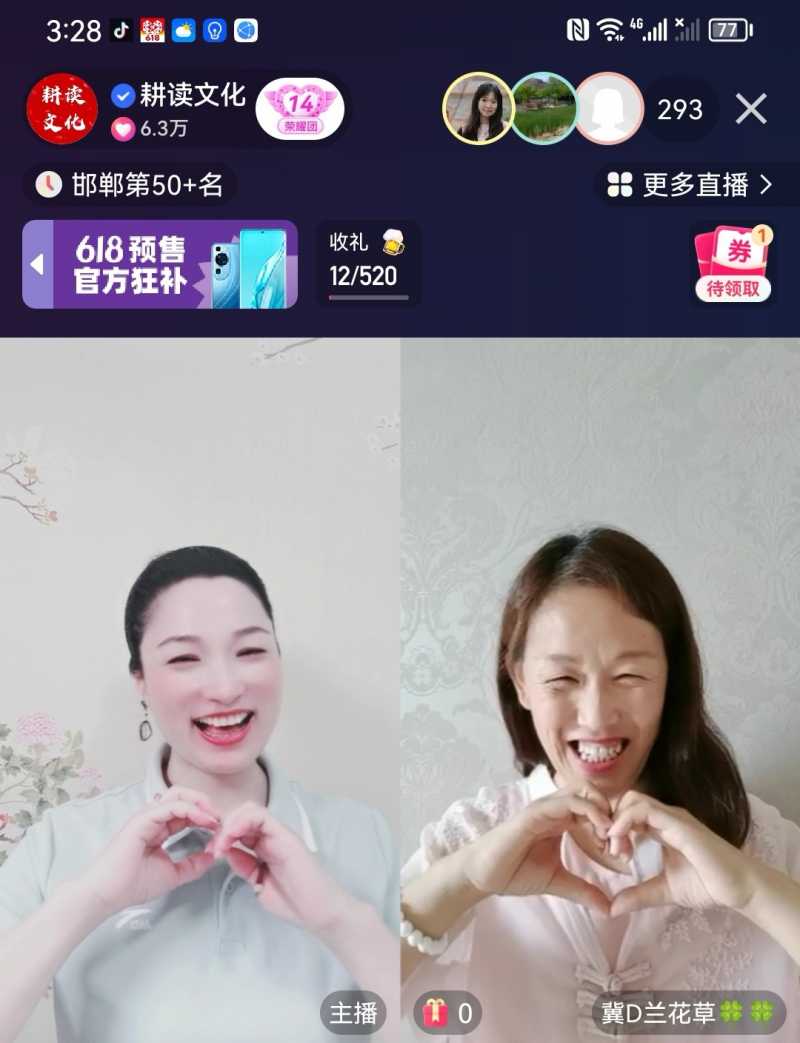Open the 293 viewers list
800x1043 pixels.
(680, 109)
